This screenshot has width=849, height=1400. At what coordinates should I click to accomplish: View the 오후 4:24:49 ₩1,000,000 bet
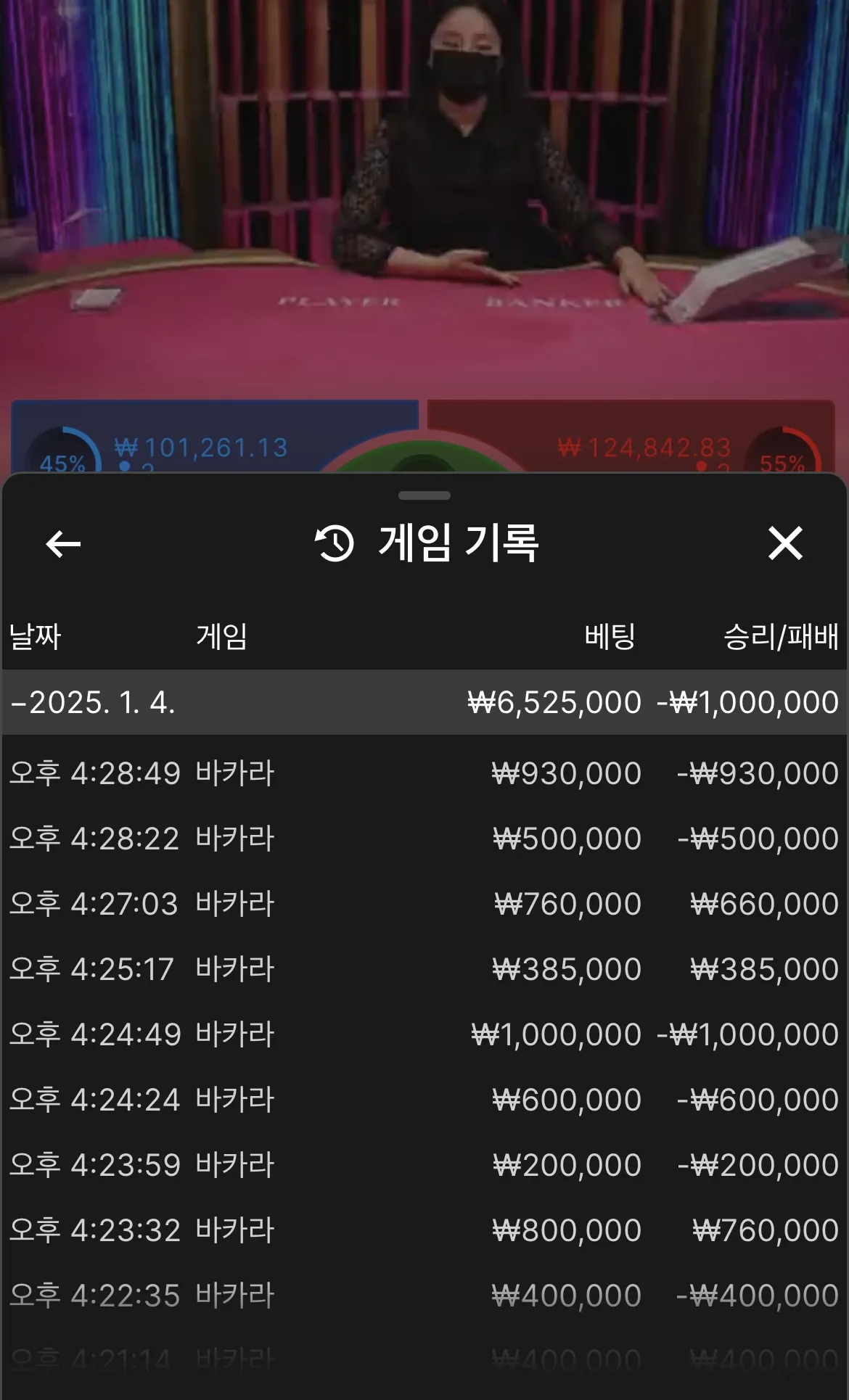424,1034
